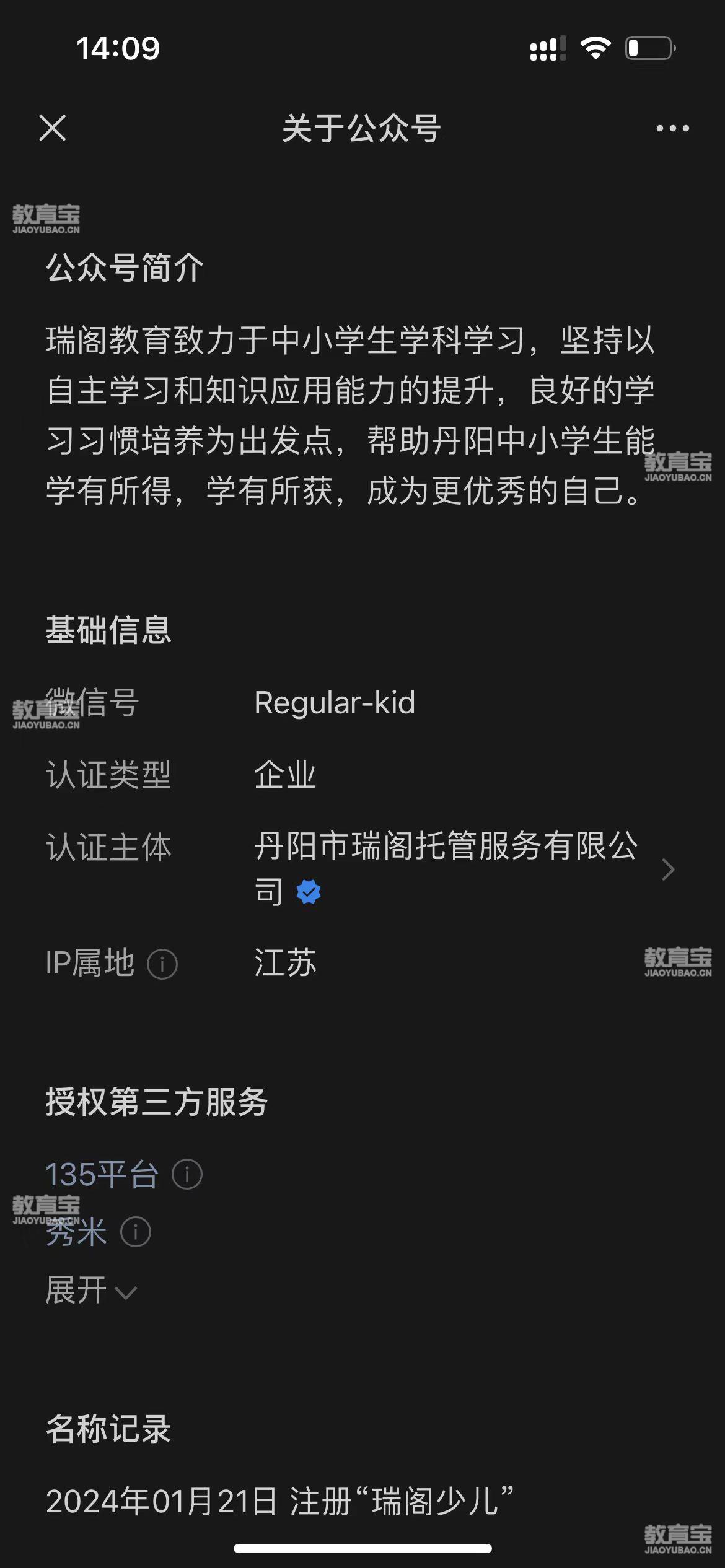
Task: Tap the info icon next to IP属地
Action: coord(162,964)
